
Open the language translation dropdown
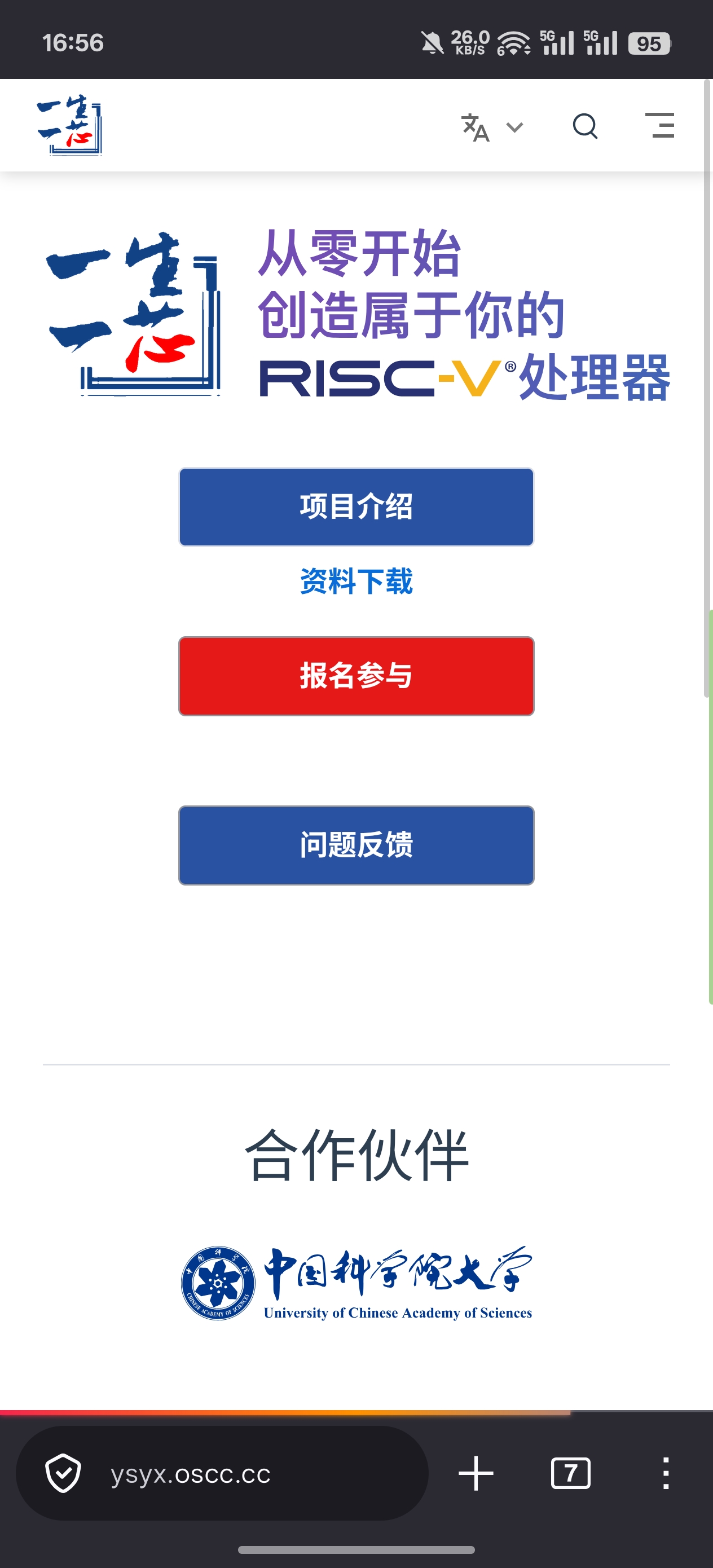click(492, 127)
